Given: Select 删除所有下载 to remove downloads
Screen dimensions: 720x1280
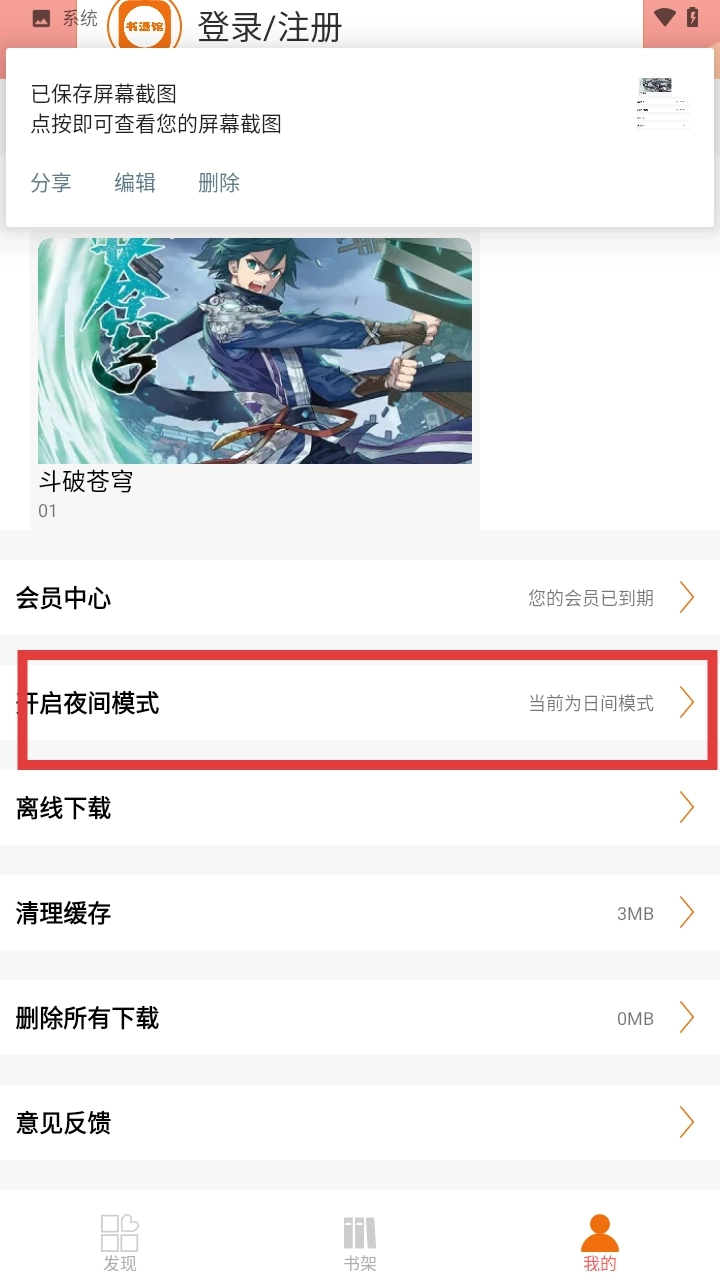Looking at the screenshot, I should coord(360,1018).
